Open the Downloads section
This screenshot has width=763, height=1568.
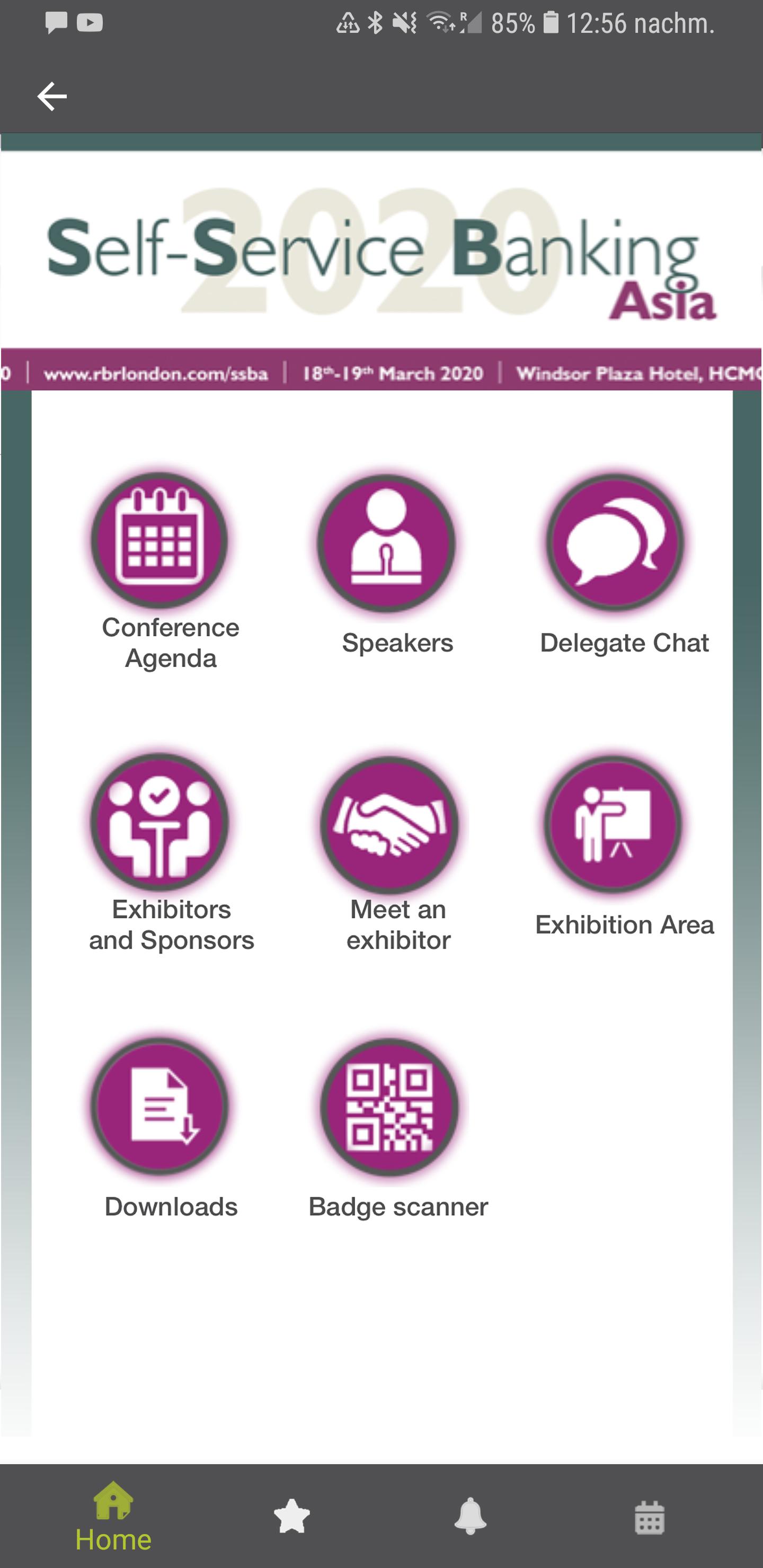pos(159,1106)
